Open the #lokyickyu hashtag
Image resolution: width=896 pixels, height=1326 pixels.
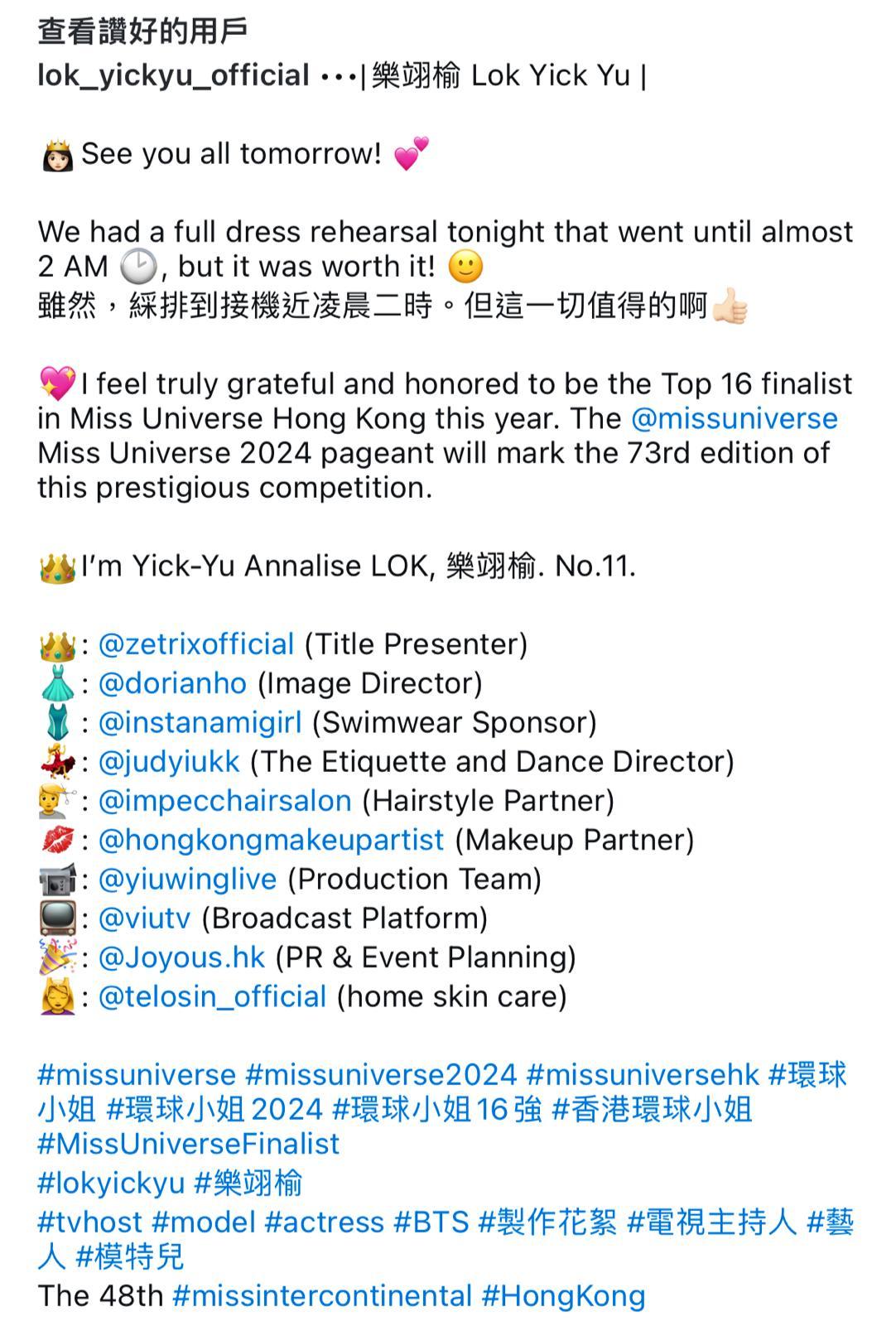coord(111,1183)
